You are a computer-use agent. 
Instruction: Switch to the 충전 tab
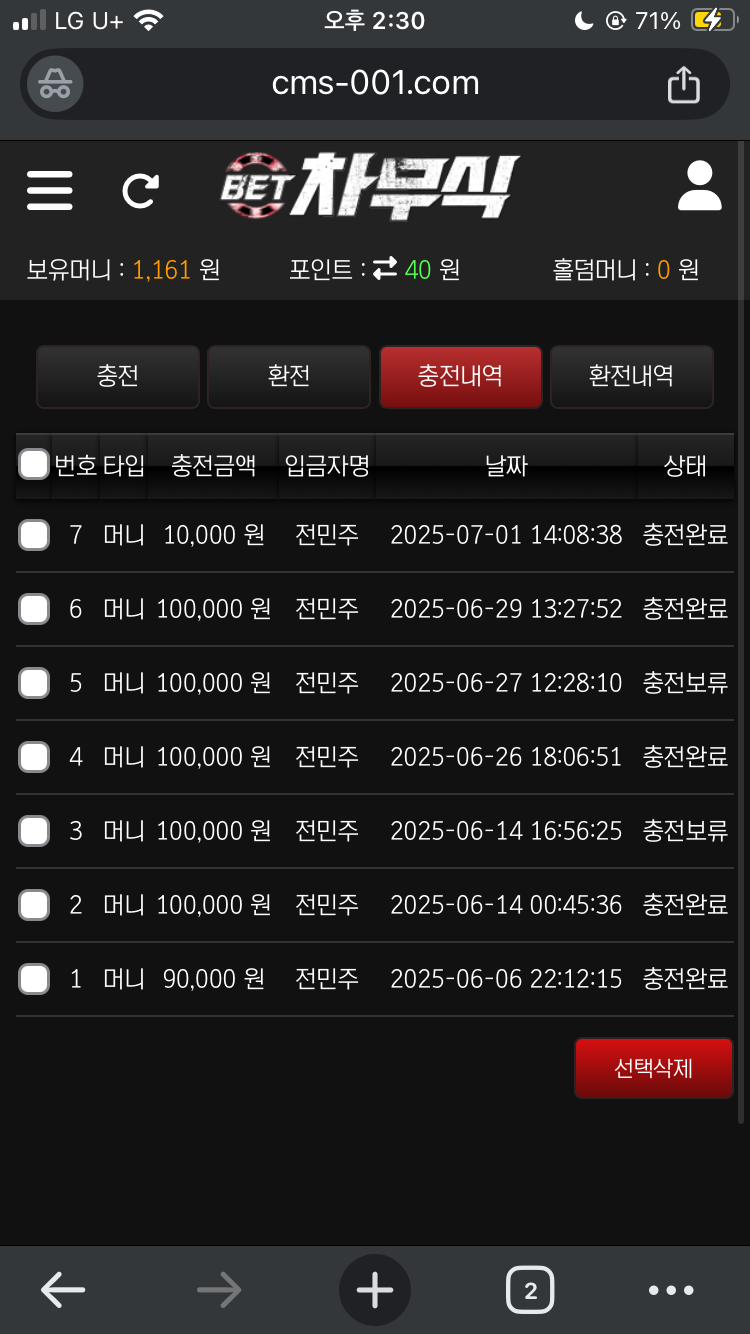[118, 377]
